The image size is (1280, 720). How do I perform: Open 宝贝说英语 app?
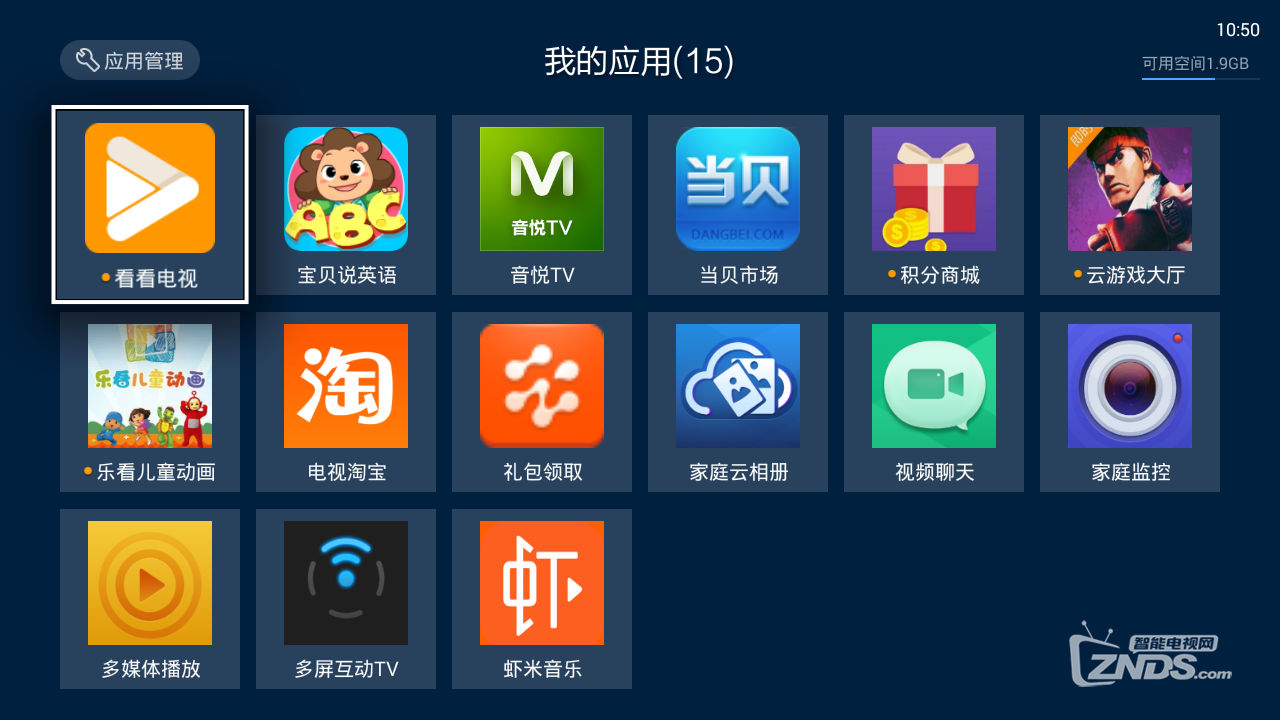tap(346, 204)
